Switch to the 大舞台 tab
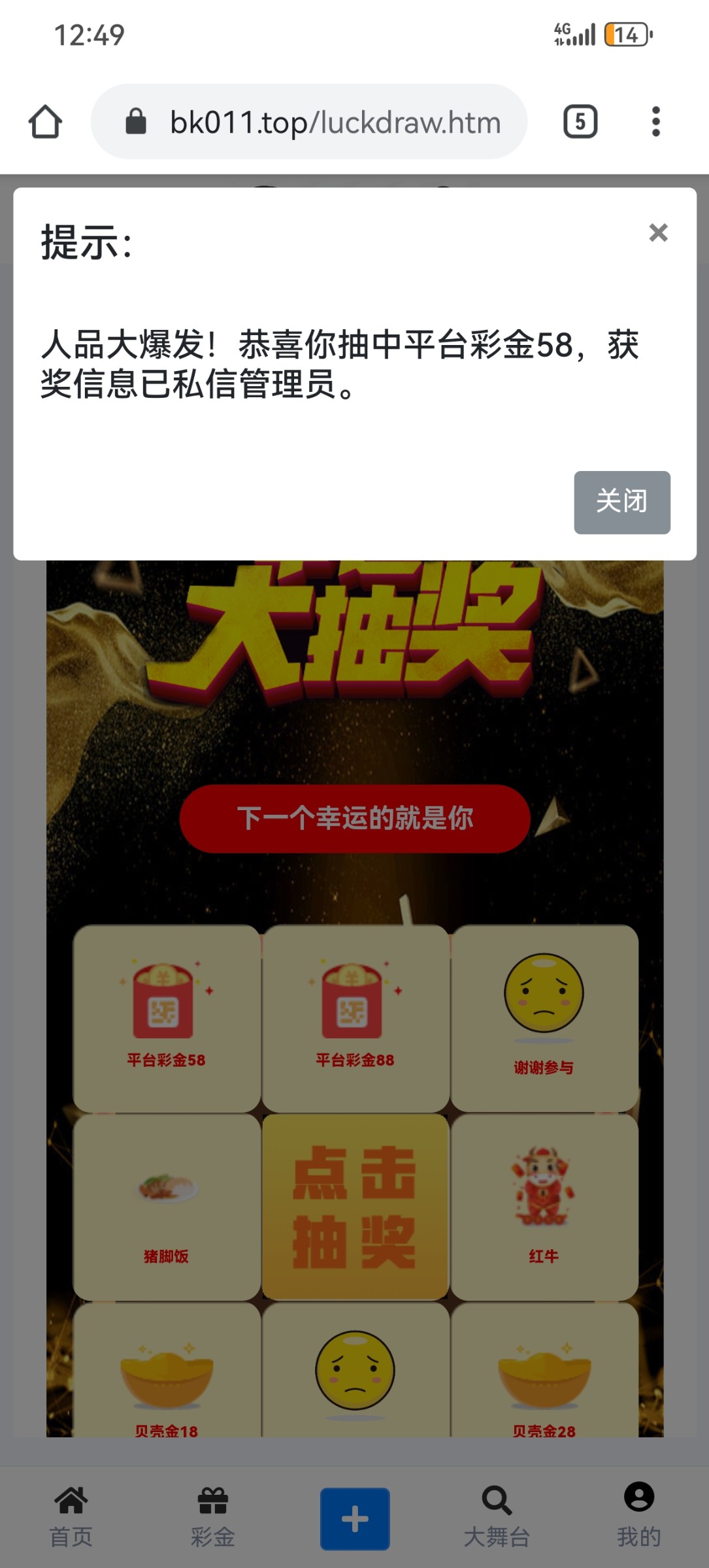Screen dimensions: 709x1568 pos(497,1517)
